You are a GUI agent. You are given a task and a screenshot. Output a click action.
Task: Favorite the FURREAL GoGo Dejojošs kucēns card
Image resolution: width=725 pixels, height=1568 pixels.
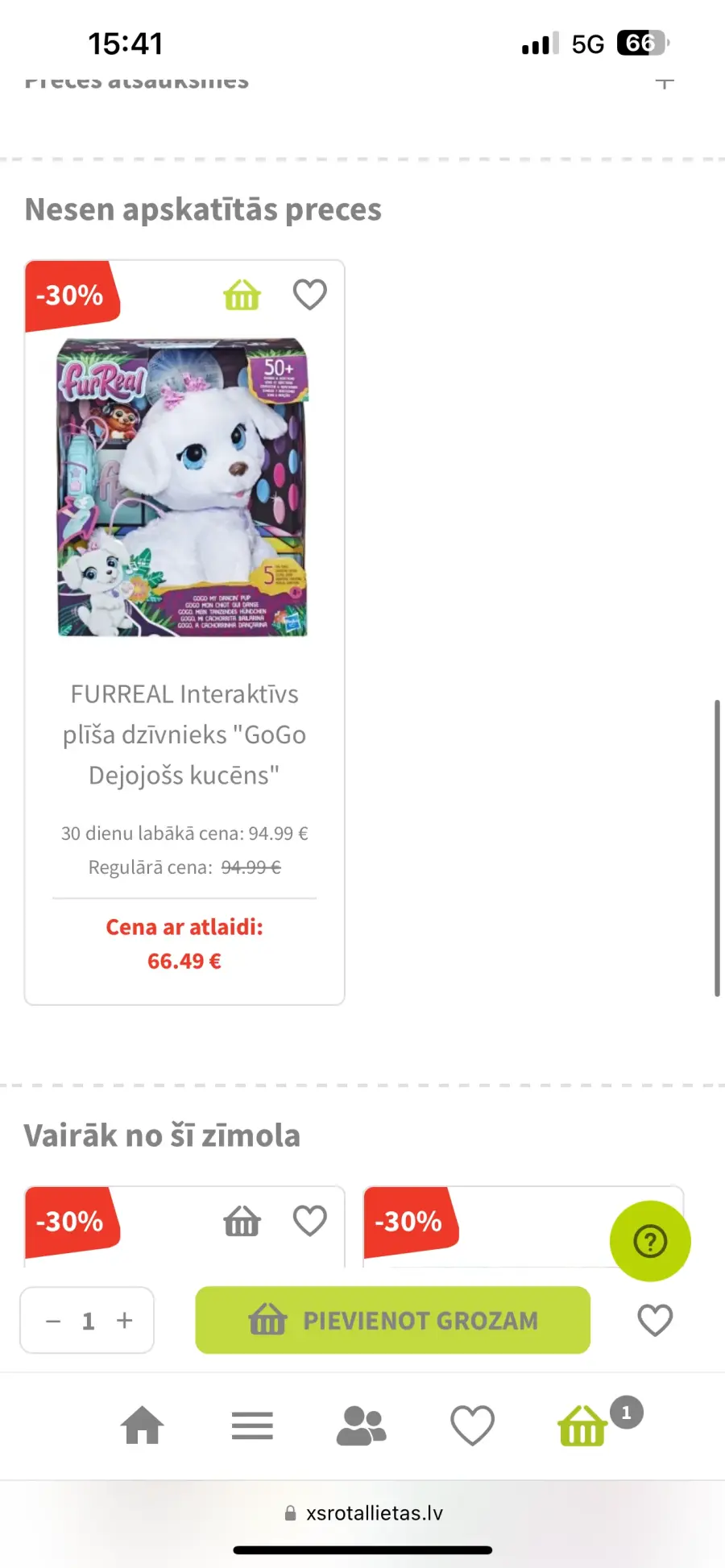[309, 295]
